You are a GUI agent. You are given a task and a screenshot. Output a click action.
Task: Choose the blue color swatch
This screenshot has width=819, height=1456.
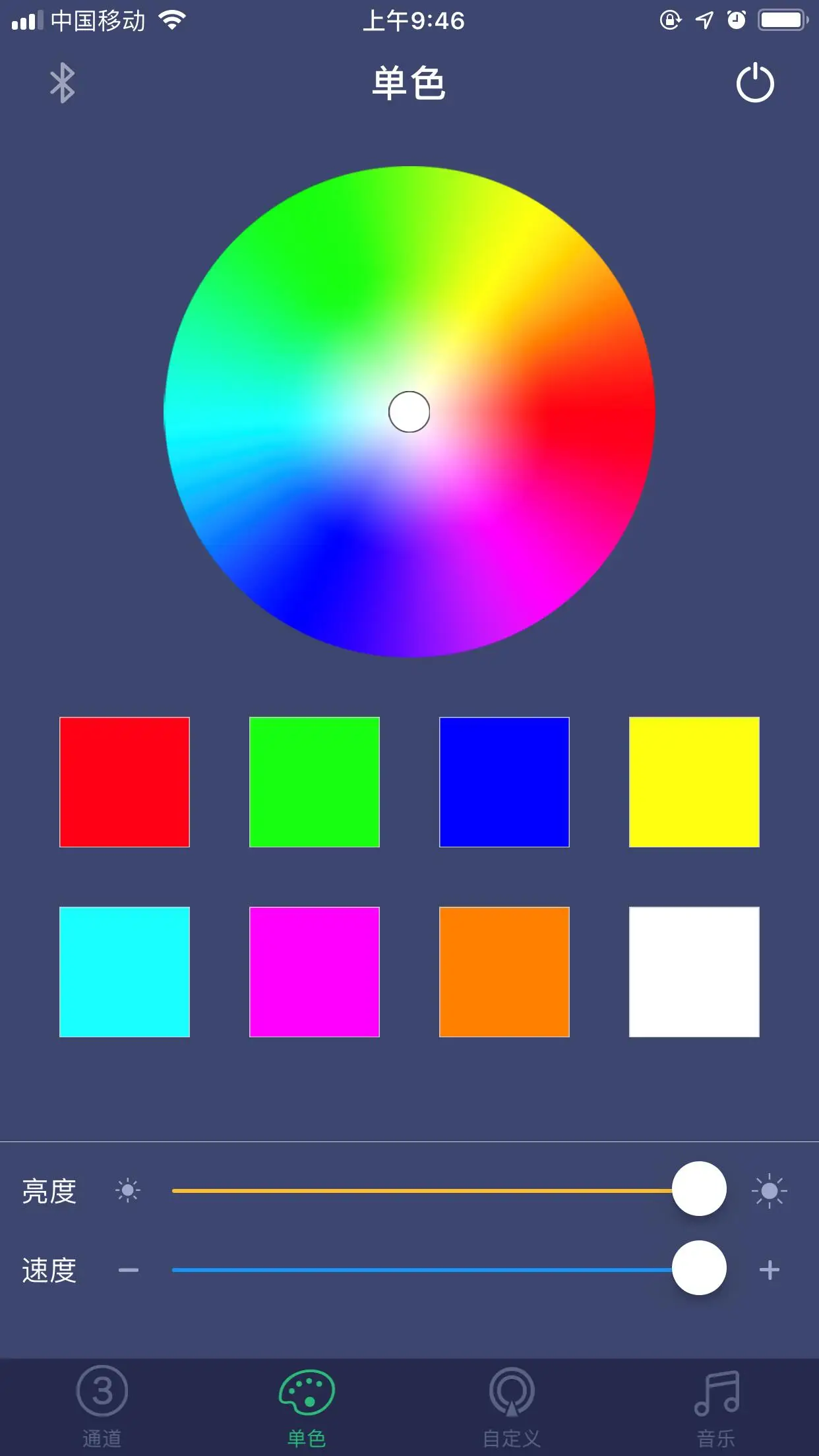coord(504,782)
